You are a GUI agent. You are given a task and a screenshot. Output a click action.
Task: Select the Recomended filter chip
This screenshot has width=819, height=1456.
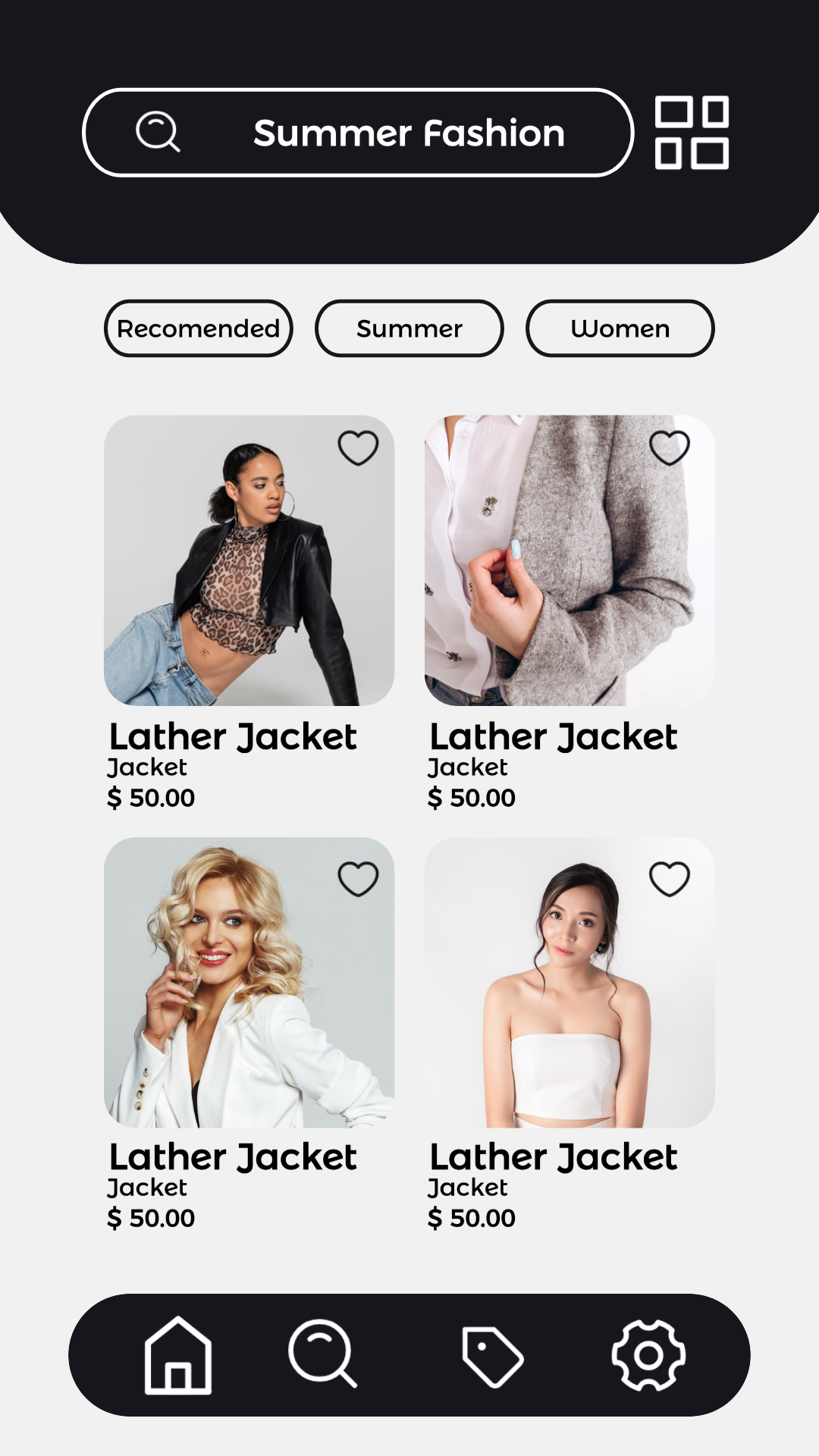(199, 328)
